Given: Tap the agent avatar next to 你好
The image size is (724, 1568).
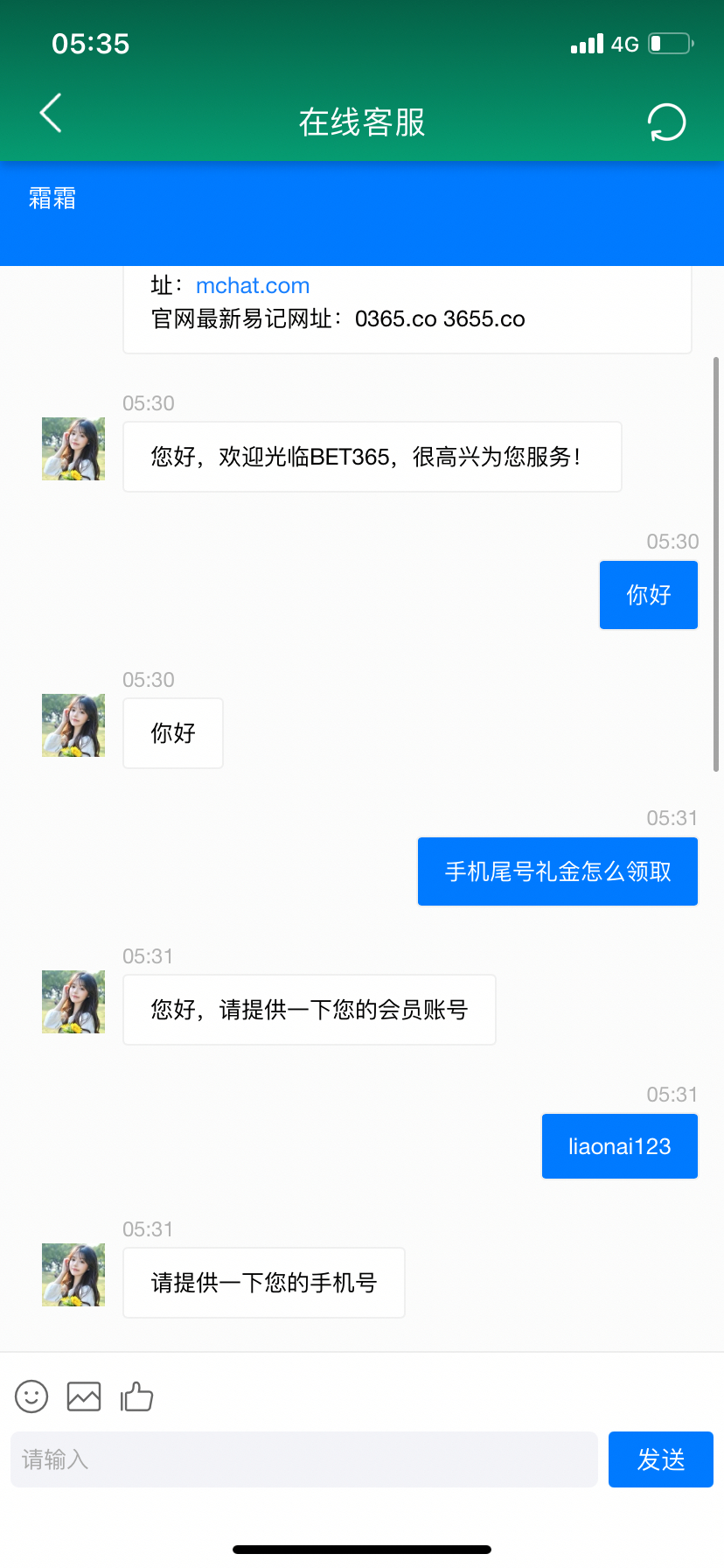Looking at the screenshot, I should [x=73, y=725].
